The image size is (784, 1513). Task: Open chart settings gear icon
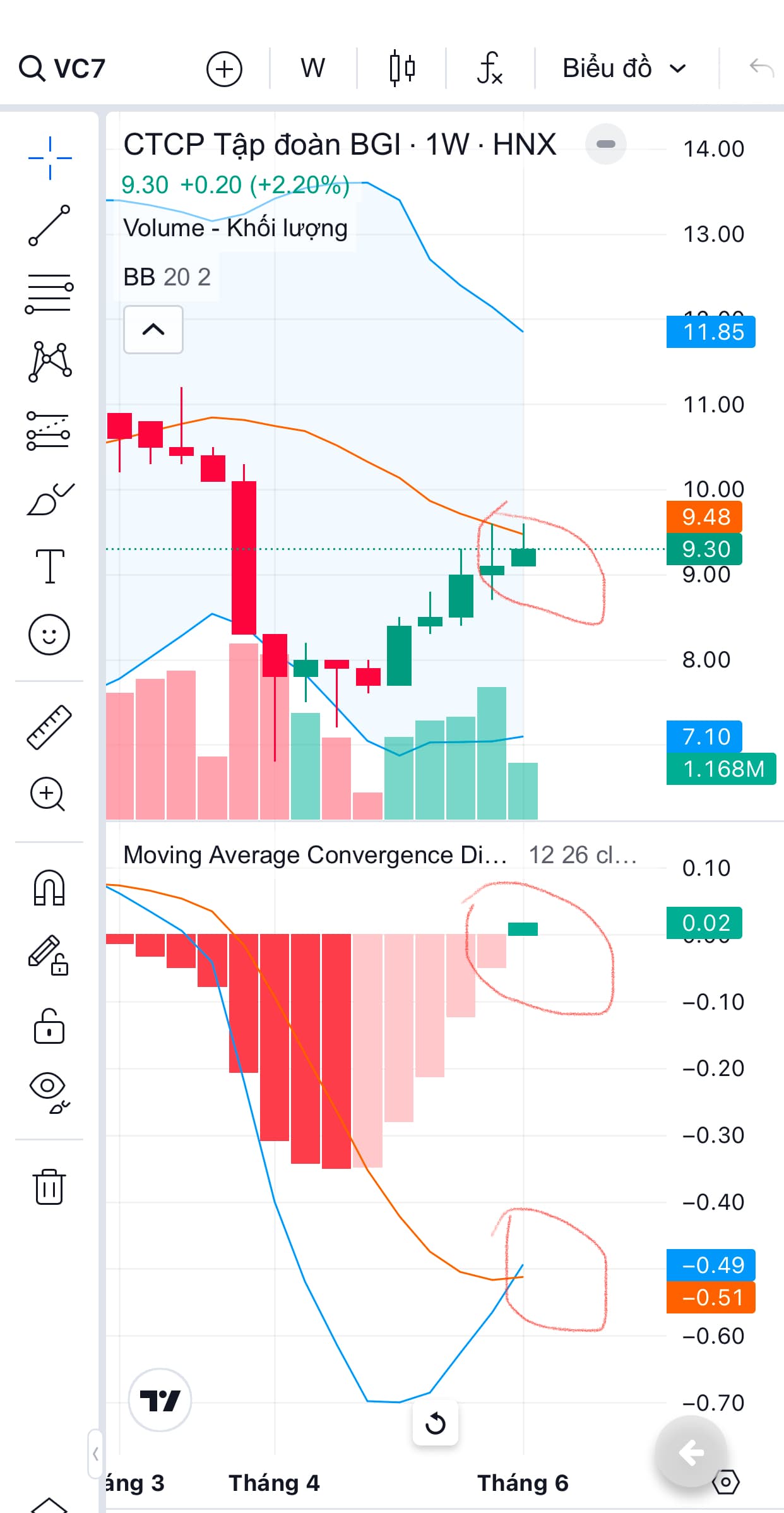[x=725, y=1481]
